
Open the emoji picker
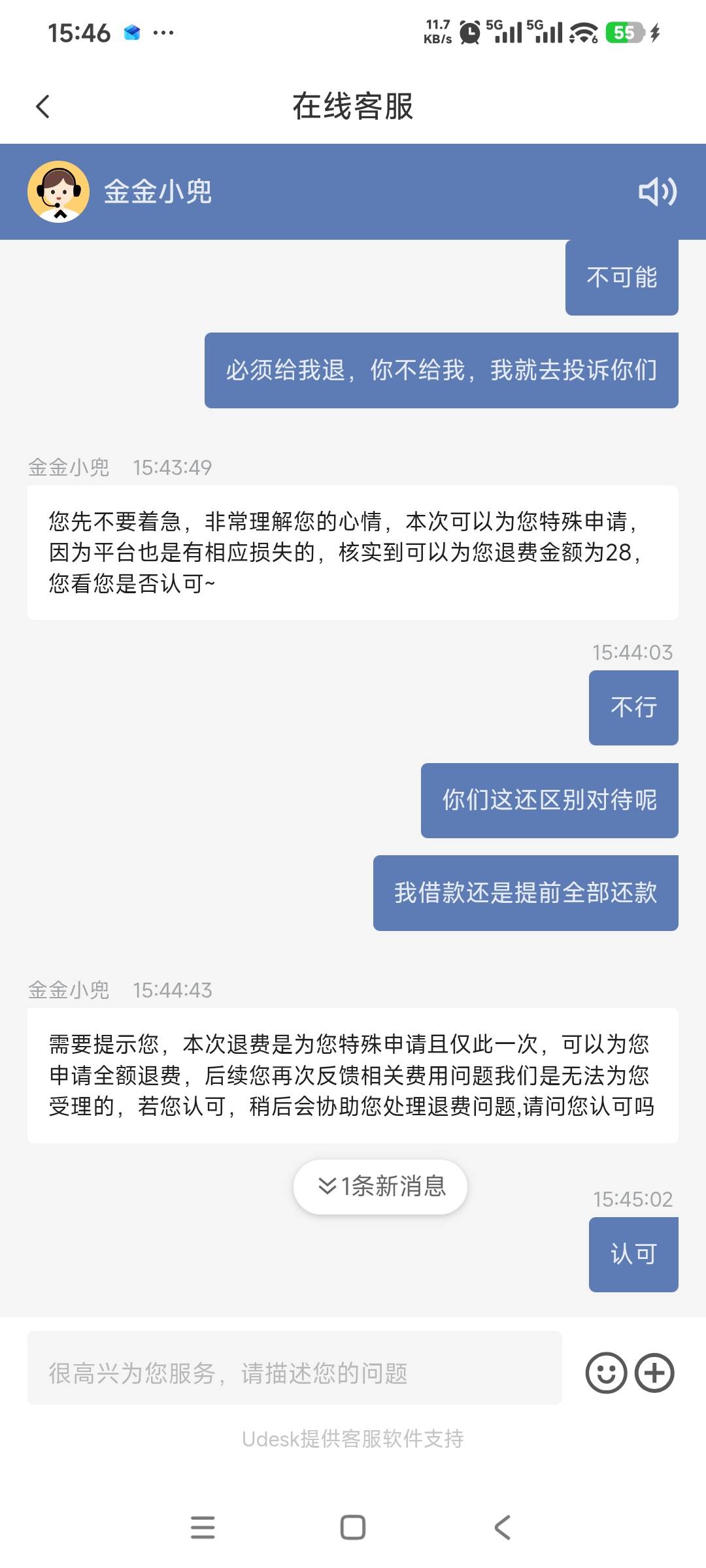[606, 1373]
